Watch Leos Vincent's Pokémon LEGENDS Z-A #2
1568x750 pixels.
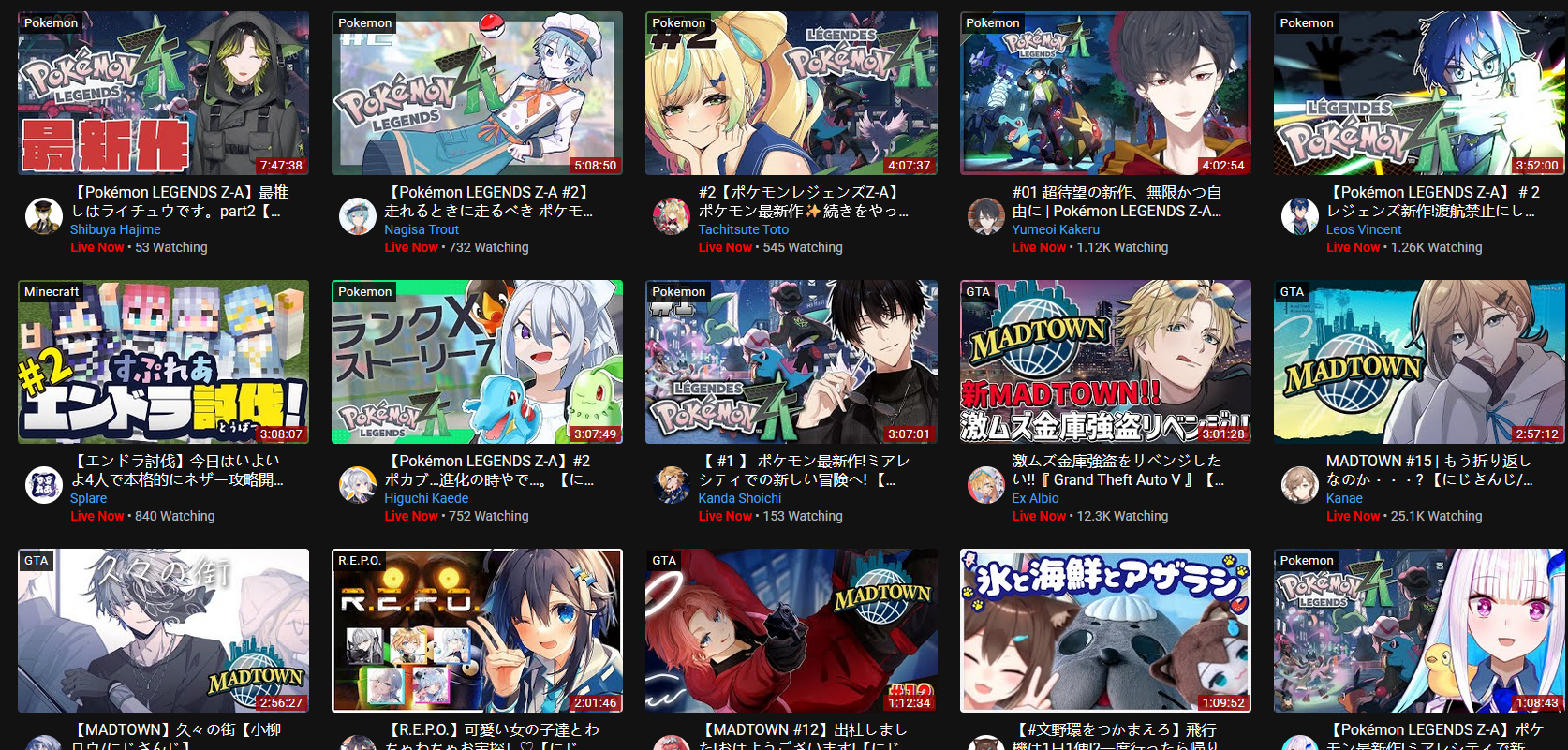point(1419,93)
